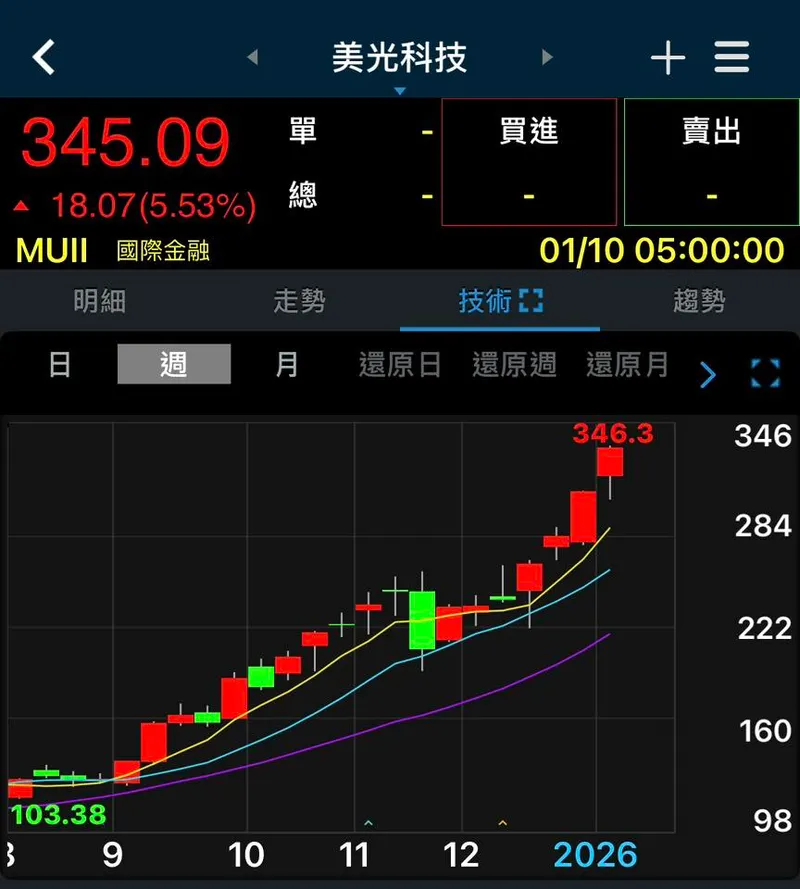Choose the 還原週 adjusted weekly period
The height and width of the screenshot is (889, 800).
514,365
